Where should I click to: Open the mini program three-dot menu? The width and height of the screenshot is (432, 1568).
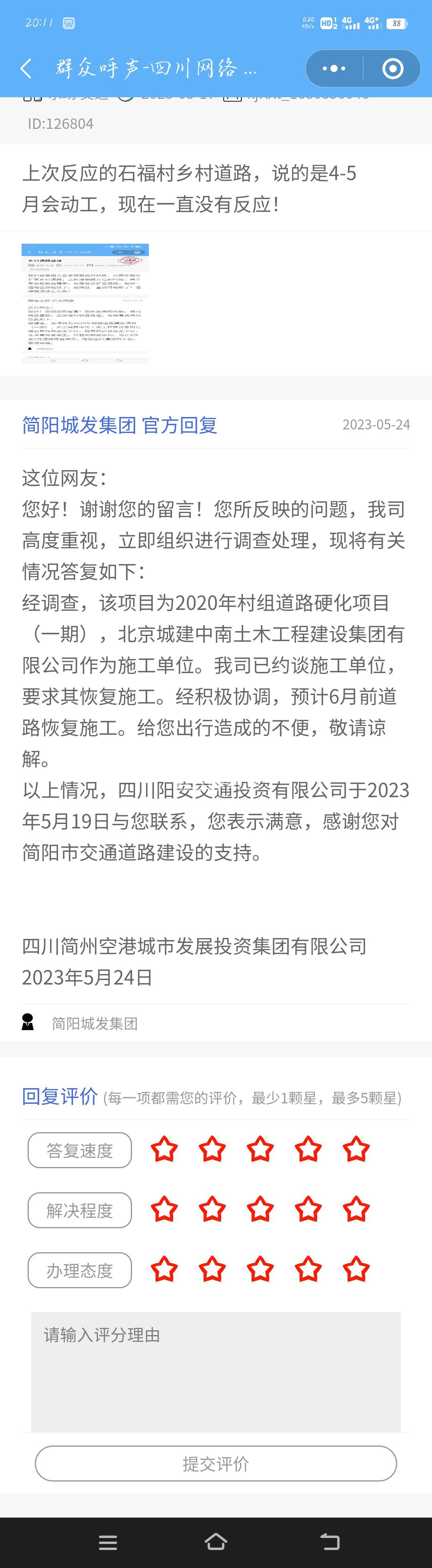pyautogui.click(x=334, y=68)
